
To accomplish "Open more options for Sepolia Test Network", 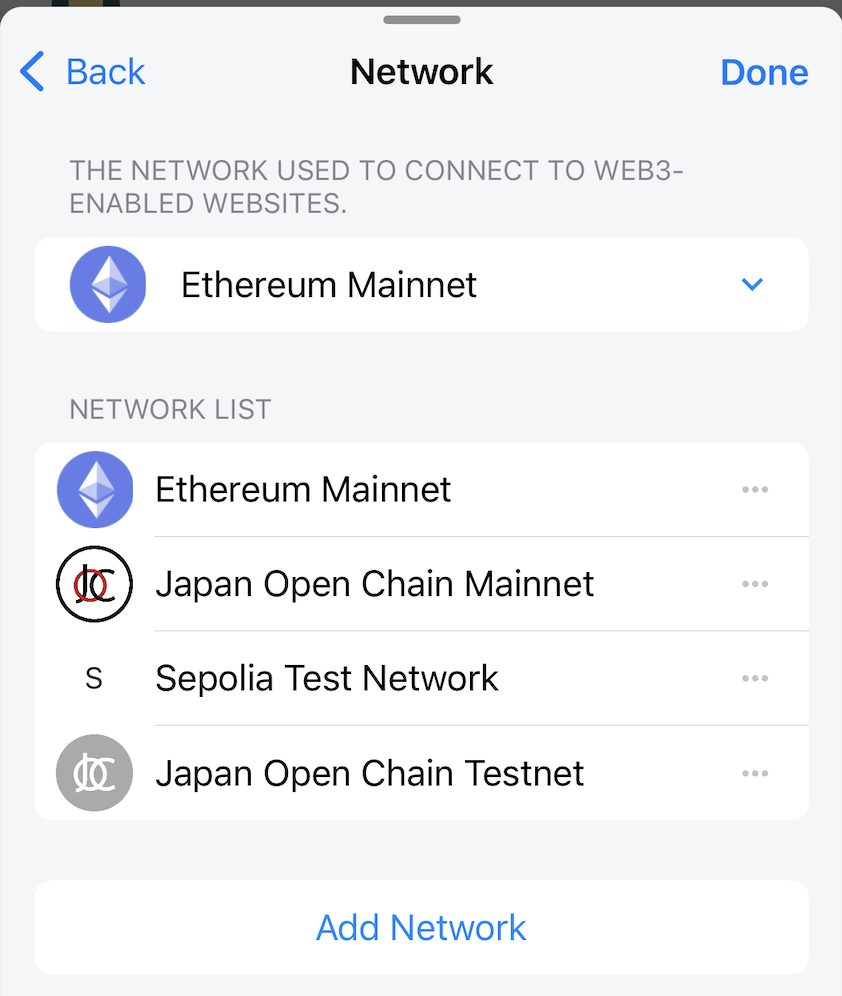I will click(x=755, y=678).
